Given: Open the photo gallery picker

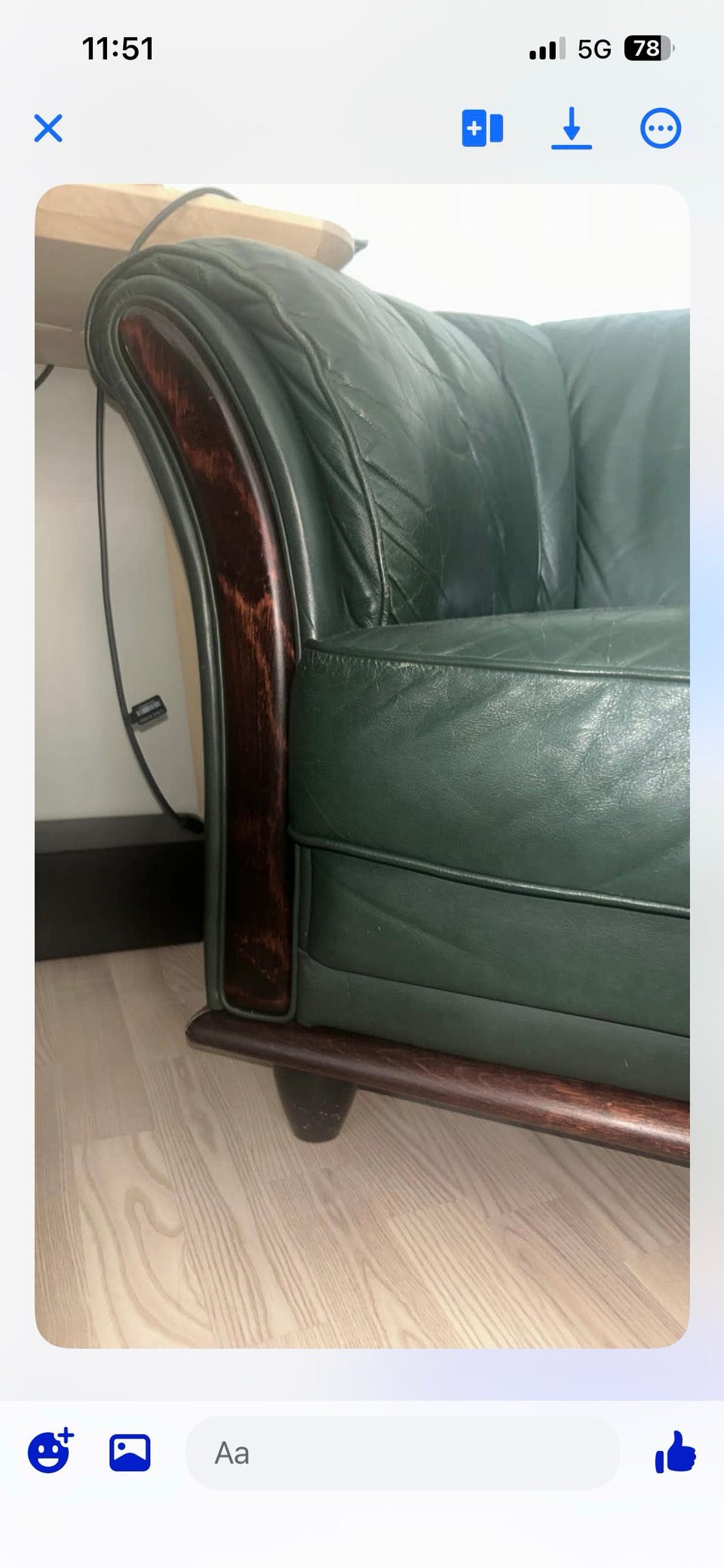Looking at the screenshot, I should 130,1453.
